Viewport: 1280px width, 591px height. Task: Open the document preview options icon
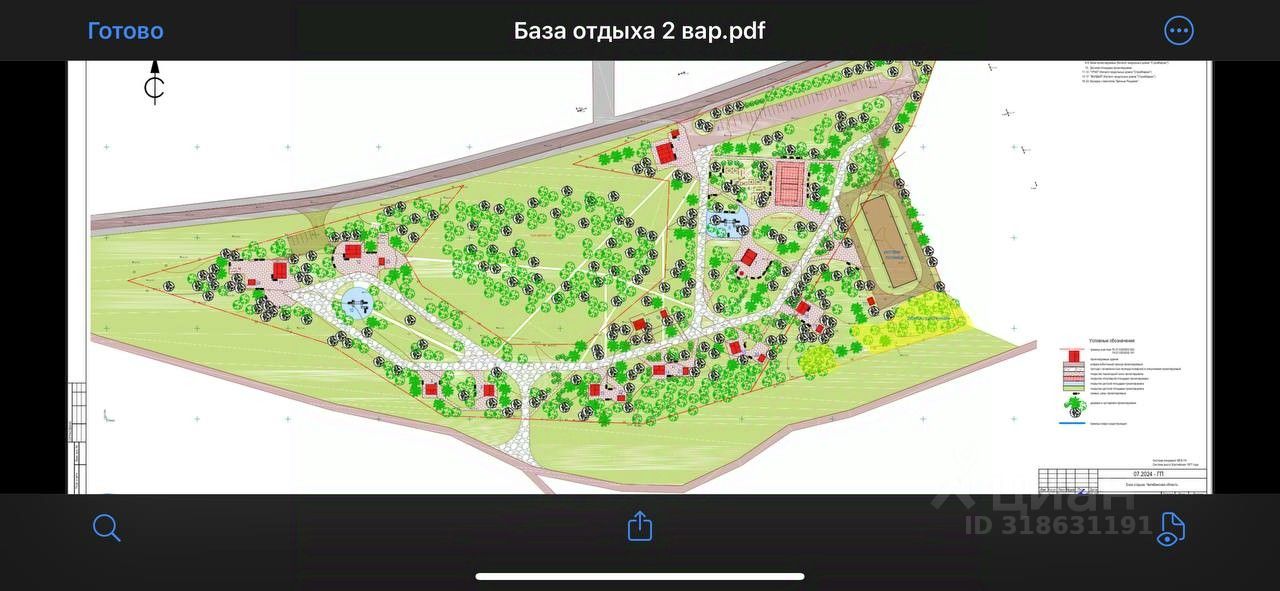[x=1170, y=529]
